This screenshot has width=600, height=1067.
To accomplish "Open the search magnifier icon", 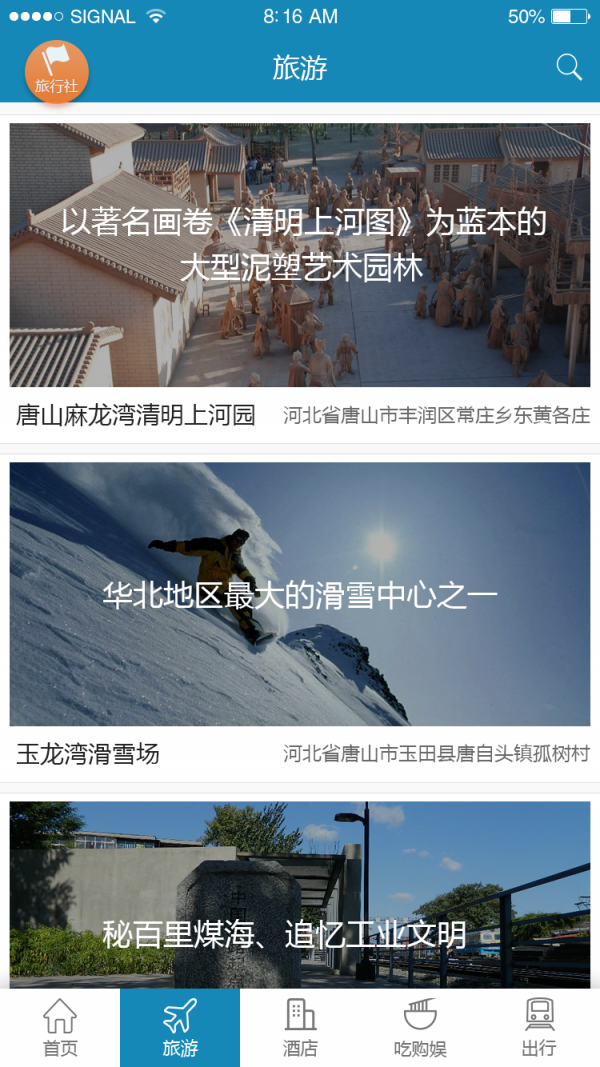I will (569, 68).
